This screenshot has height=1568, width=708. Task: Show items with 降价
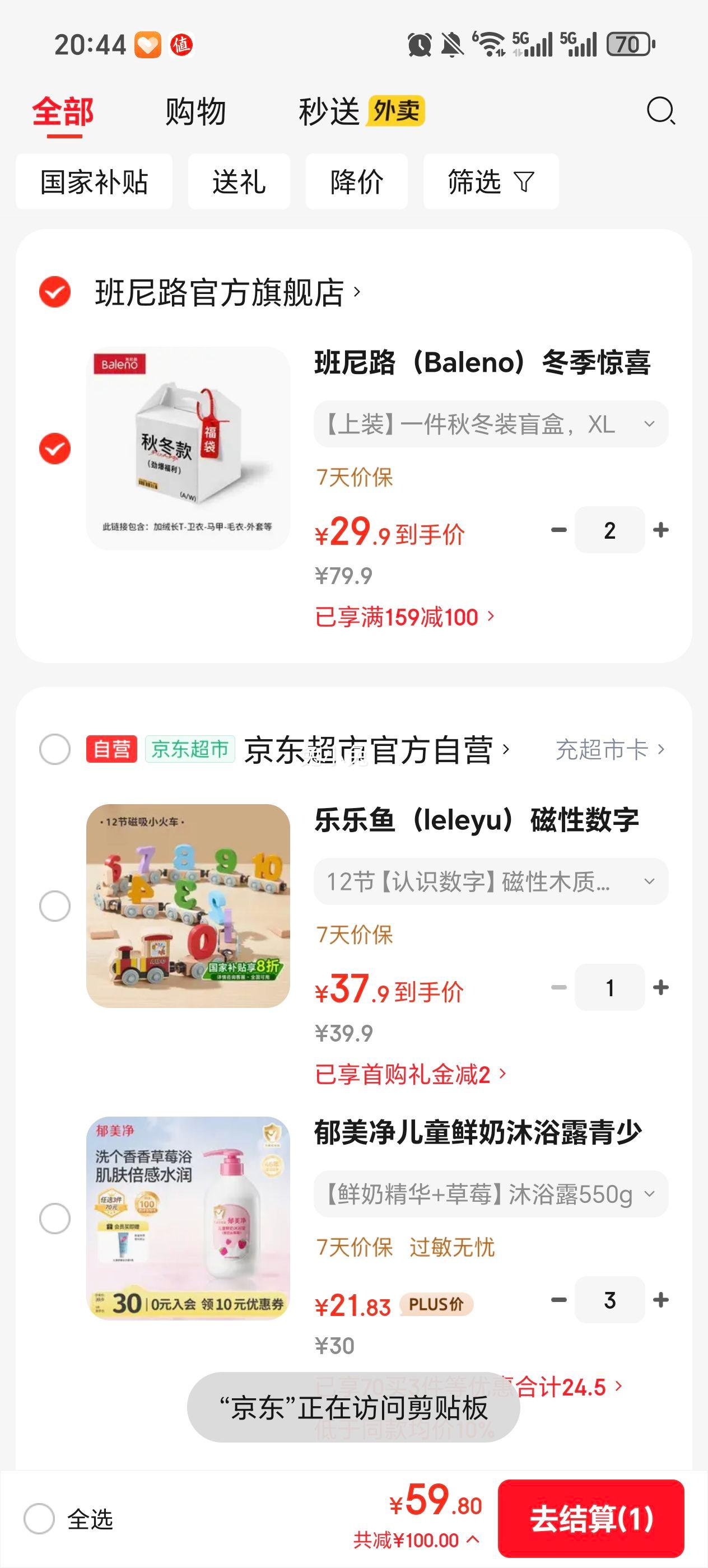pyautogui.click(x=356, y=182)
